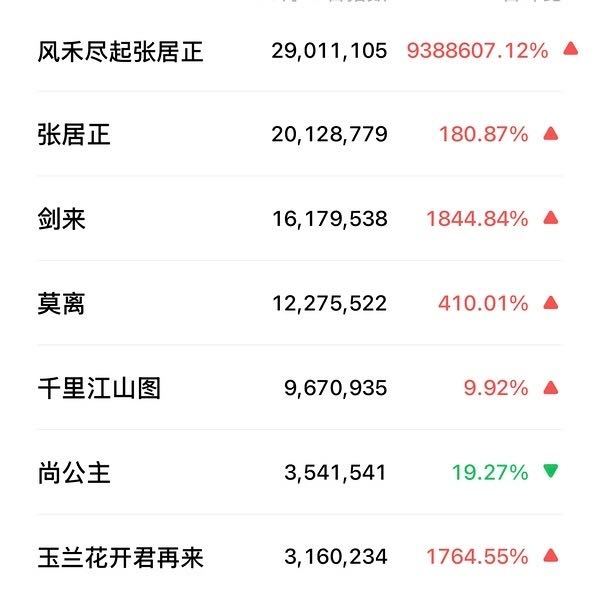This screenshot has width=600, height=593.
Task: View details for 玉兰花开君再来
Action: pyautogui.click(x=120, y=557)
